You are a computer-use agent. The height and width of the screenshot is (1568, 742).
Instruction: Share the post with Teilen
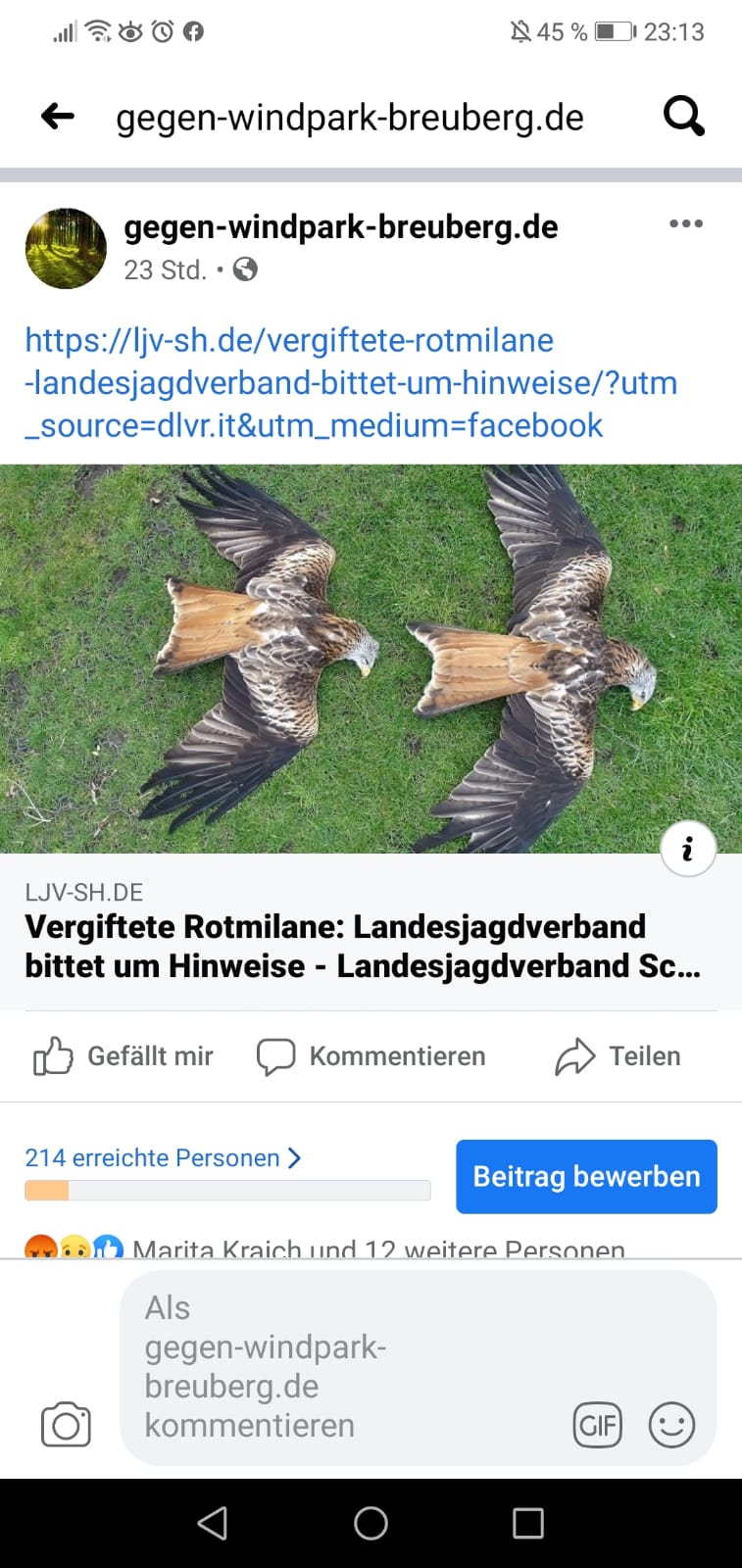[x=618, y=1056]
